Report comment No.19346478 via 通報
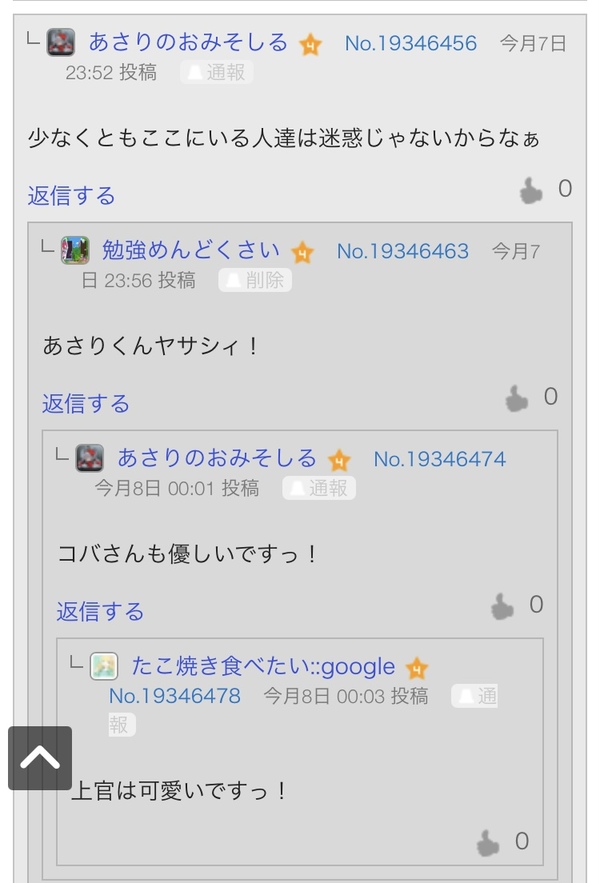The height and width of the screenshot is (883, 600). 474,697
